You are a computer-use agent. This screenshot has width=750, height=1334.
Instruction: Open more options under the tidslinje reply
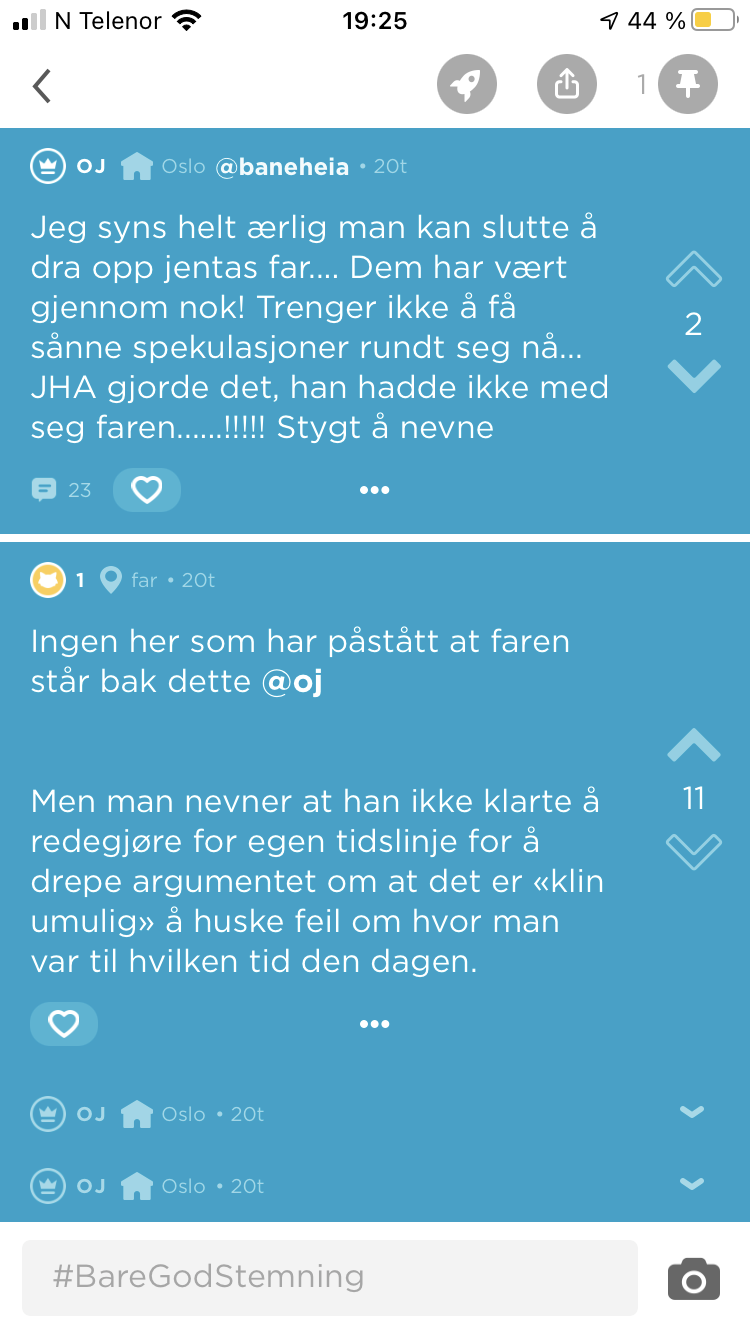coord(374,1024)
